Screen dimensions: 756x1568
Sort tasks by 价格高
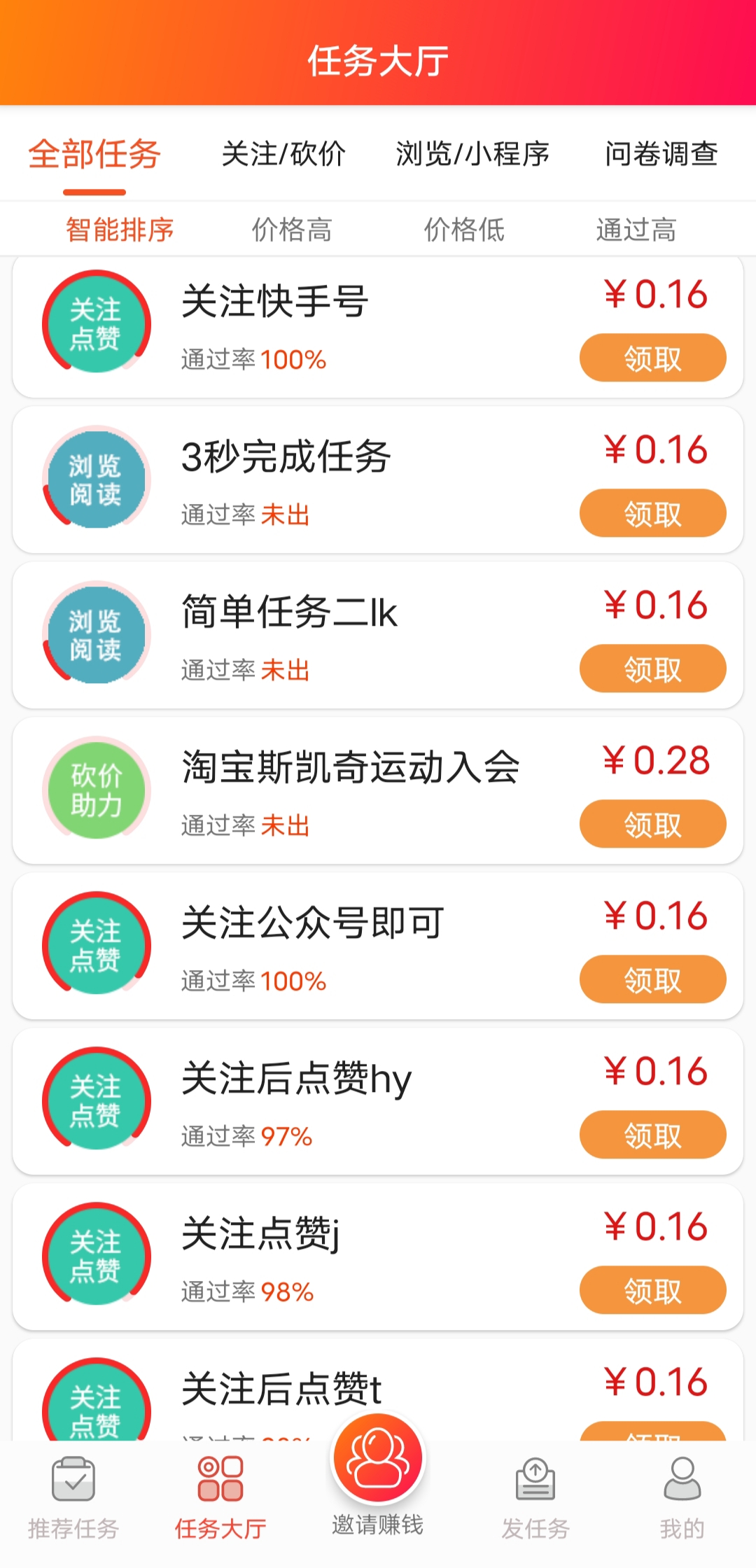(x=292, y=230)
